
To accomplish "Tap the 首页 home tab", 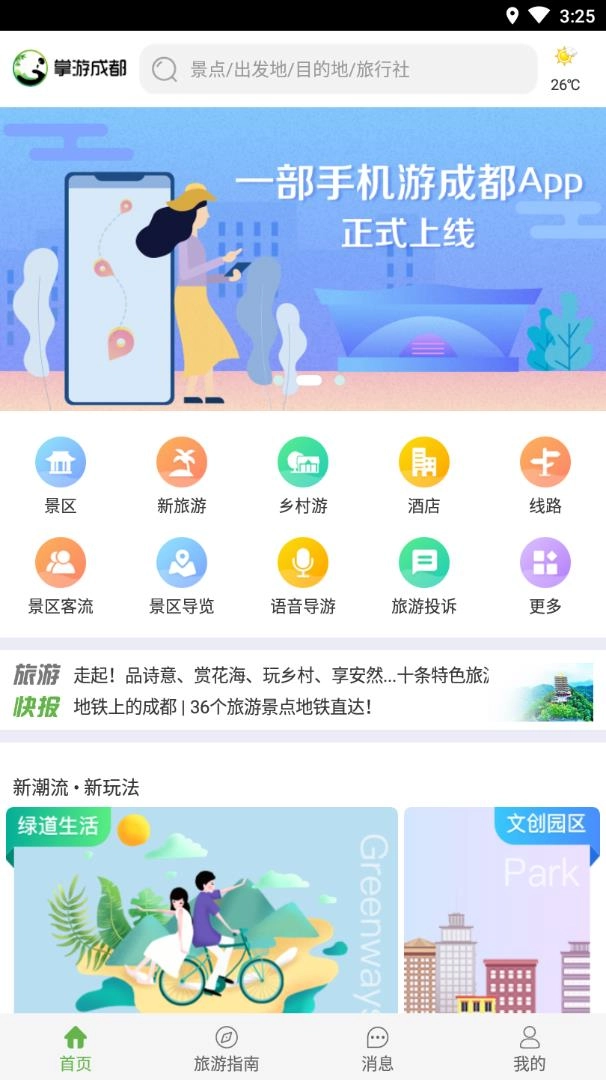I will tap(75, 1048).
